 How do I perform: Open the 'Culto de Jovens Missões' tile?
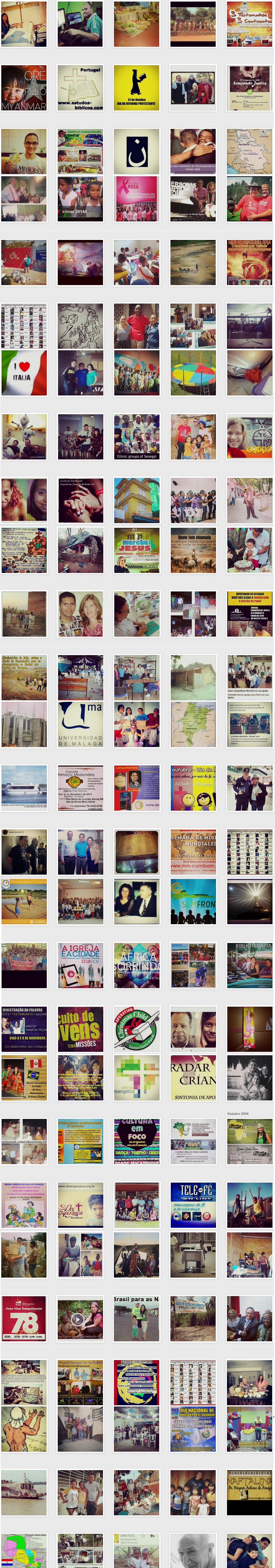(80, 1028)
